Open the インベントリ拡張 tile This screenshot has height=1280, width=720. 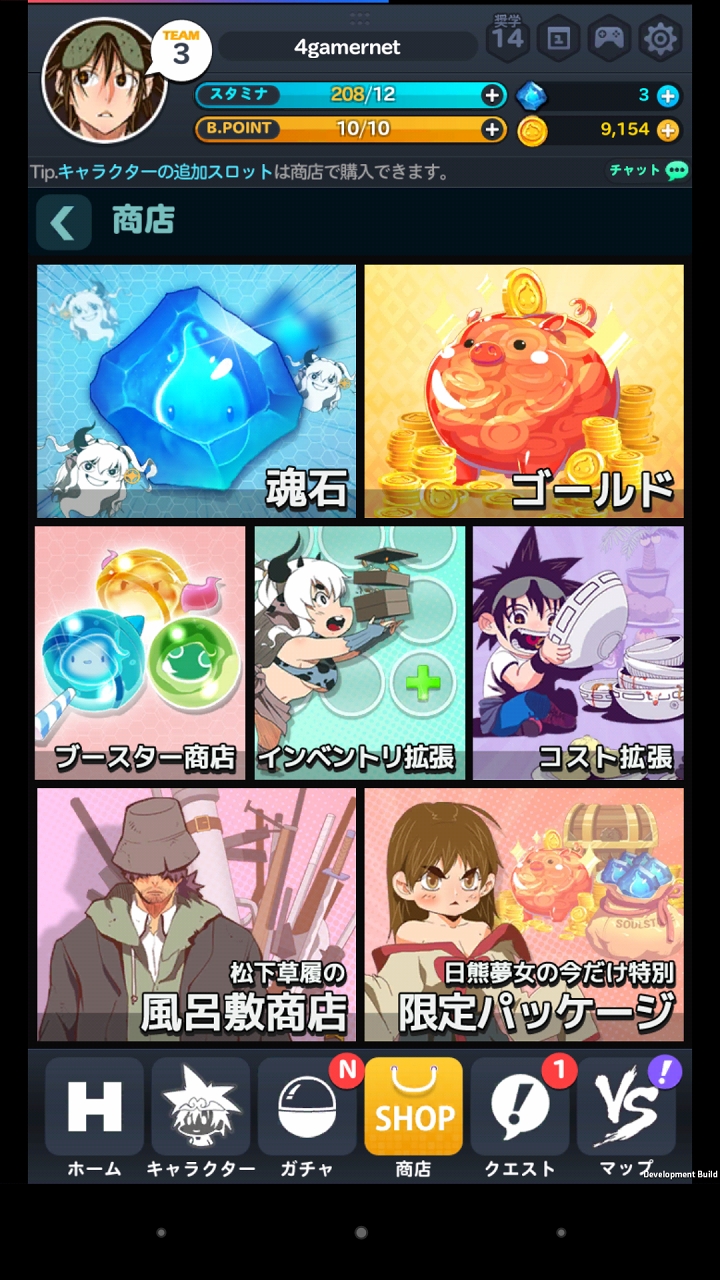pos(359,653)
